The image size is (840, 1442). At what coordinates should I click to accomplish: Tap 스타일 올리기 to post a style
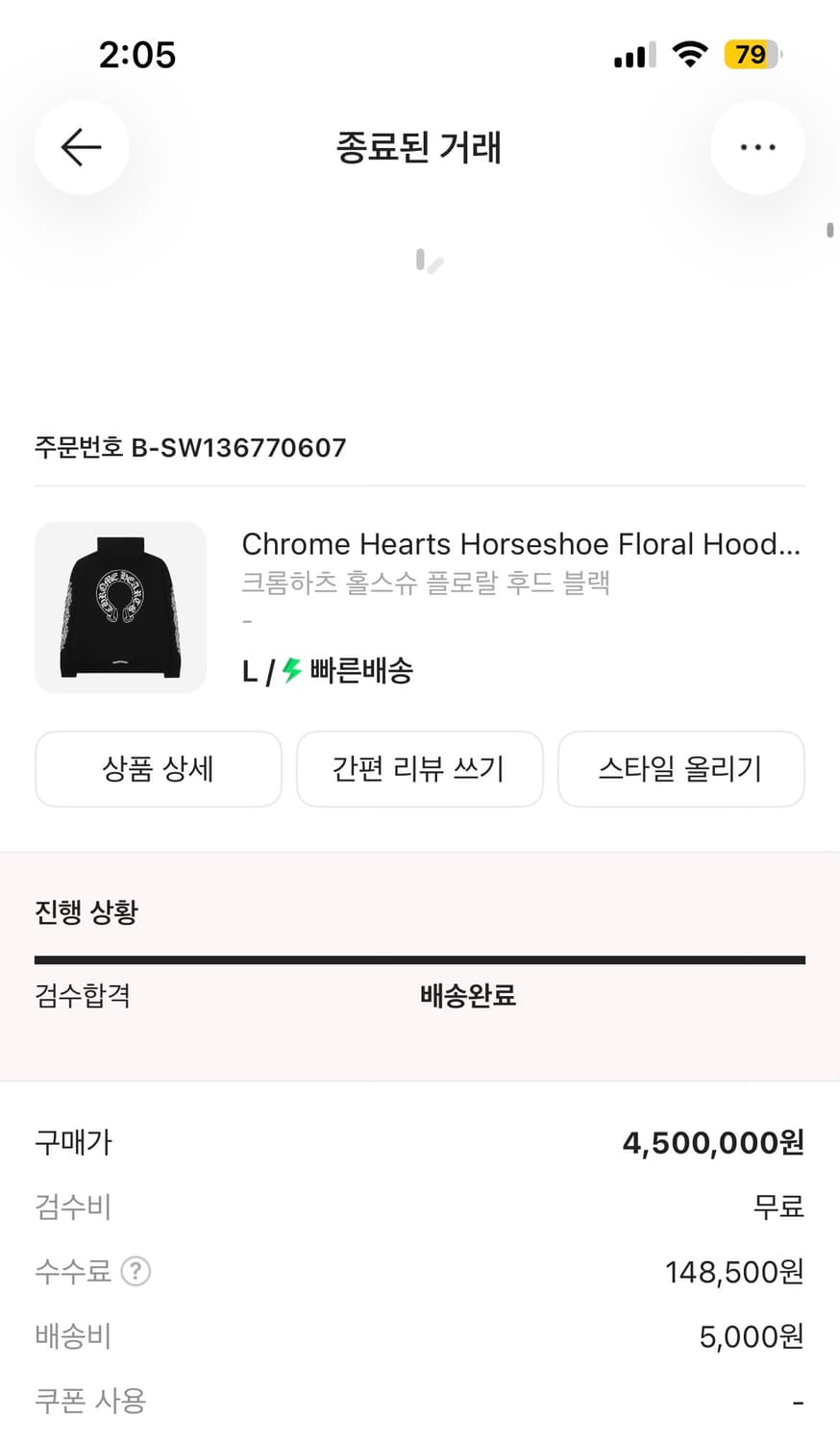click(x=680, y=769)
